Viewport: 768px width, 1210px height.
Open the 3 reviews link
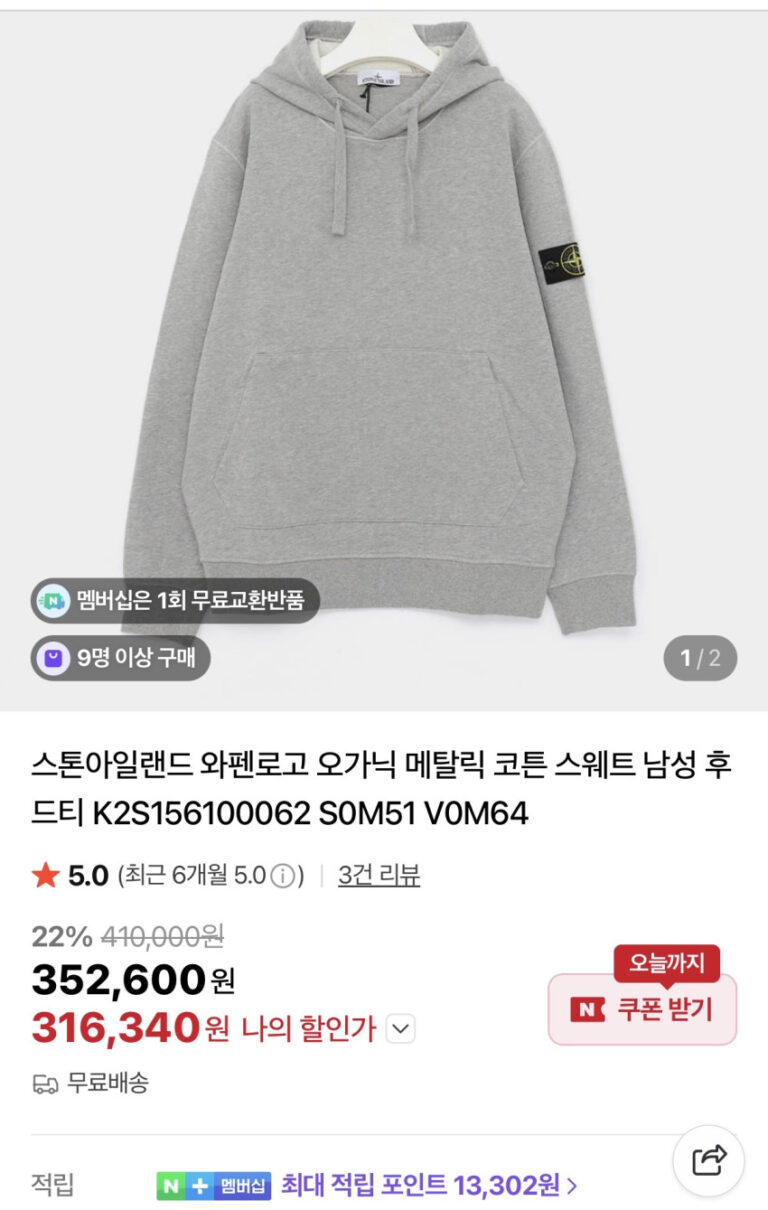tap(378, 876)
